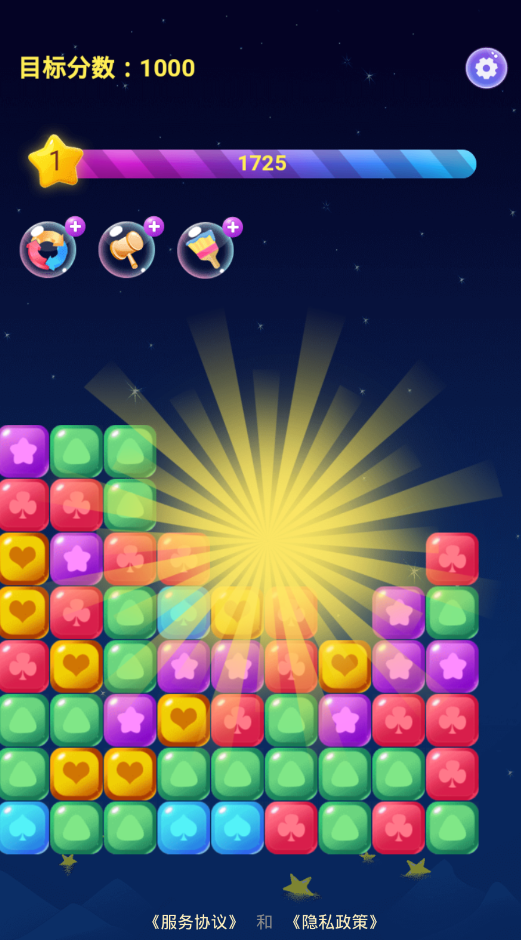The width and height of the screenshot is (521, 940).
Task: Select the paintbrush power-up
Action: (205, 250)
